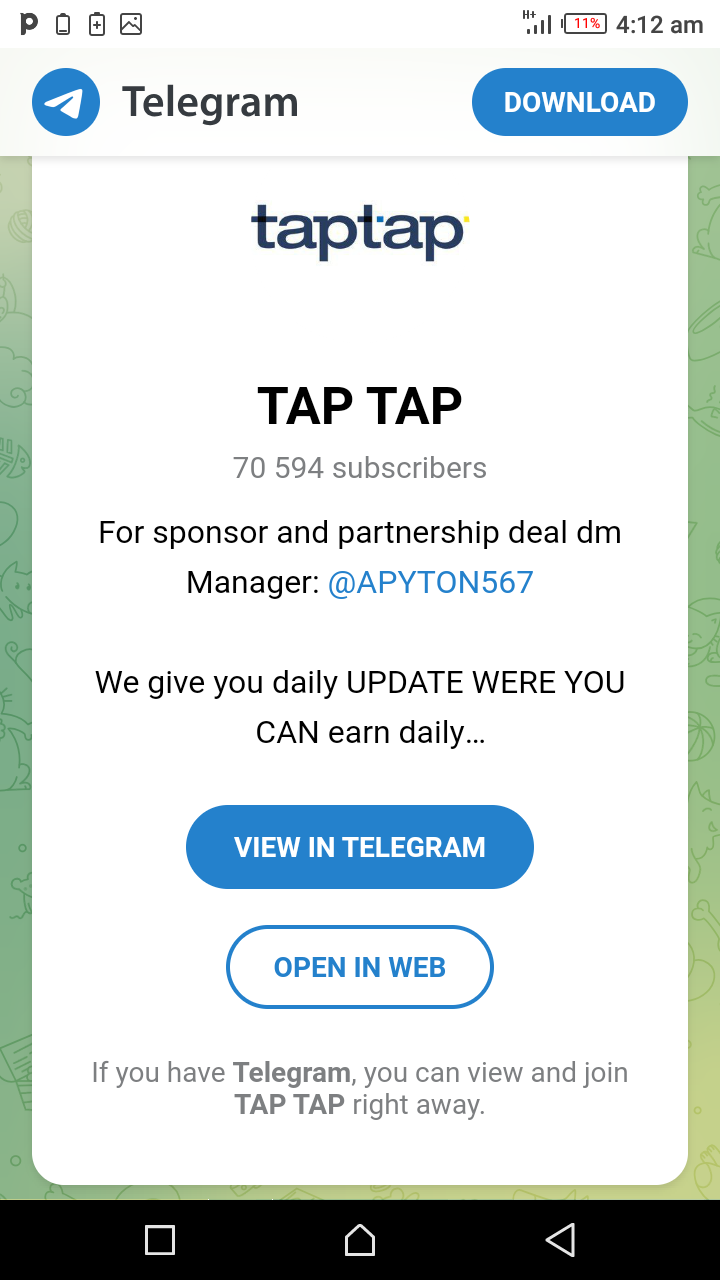Viewport: 720px width, 1280px height.
Task: Show recent apps
Action: 160,1240
